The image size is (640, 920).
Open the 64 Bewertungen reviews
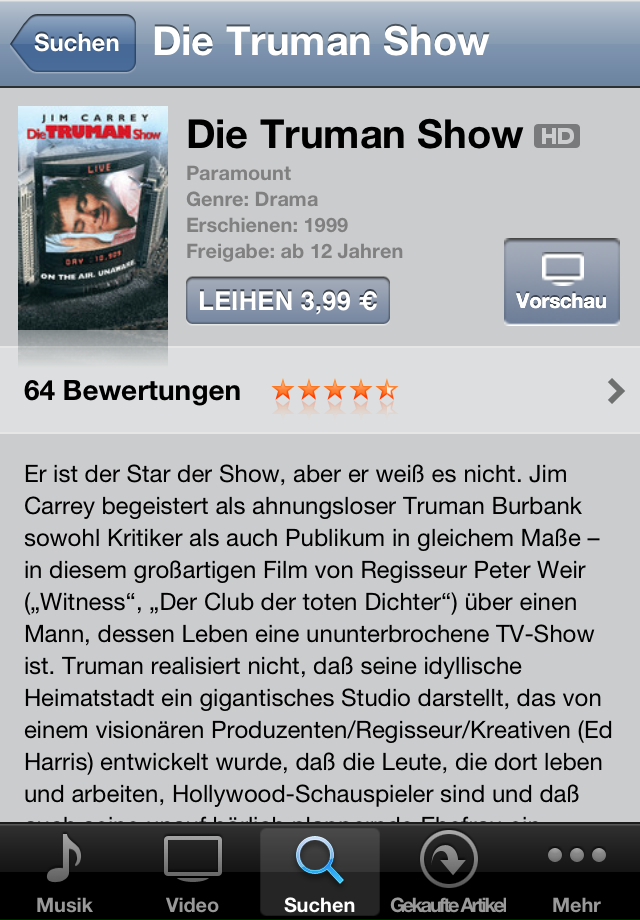320,391
